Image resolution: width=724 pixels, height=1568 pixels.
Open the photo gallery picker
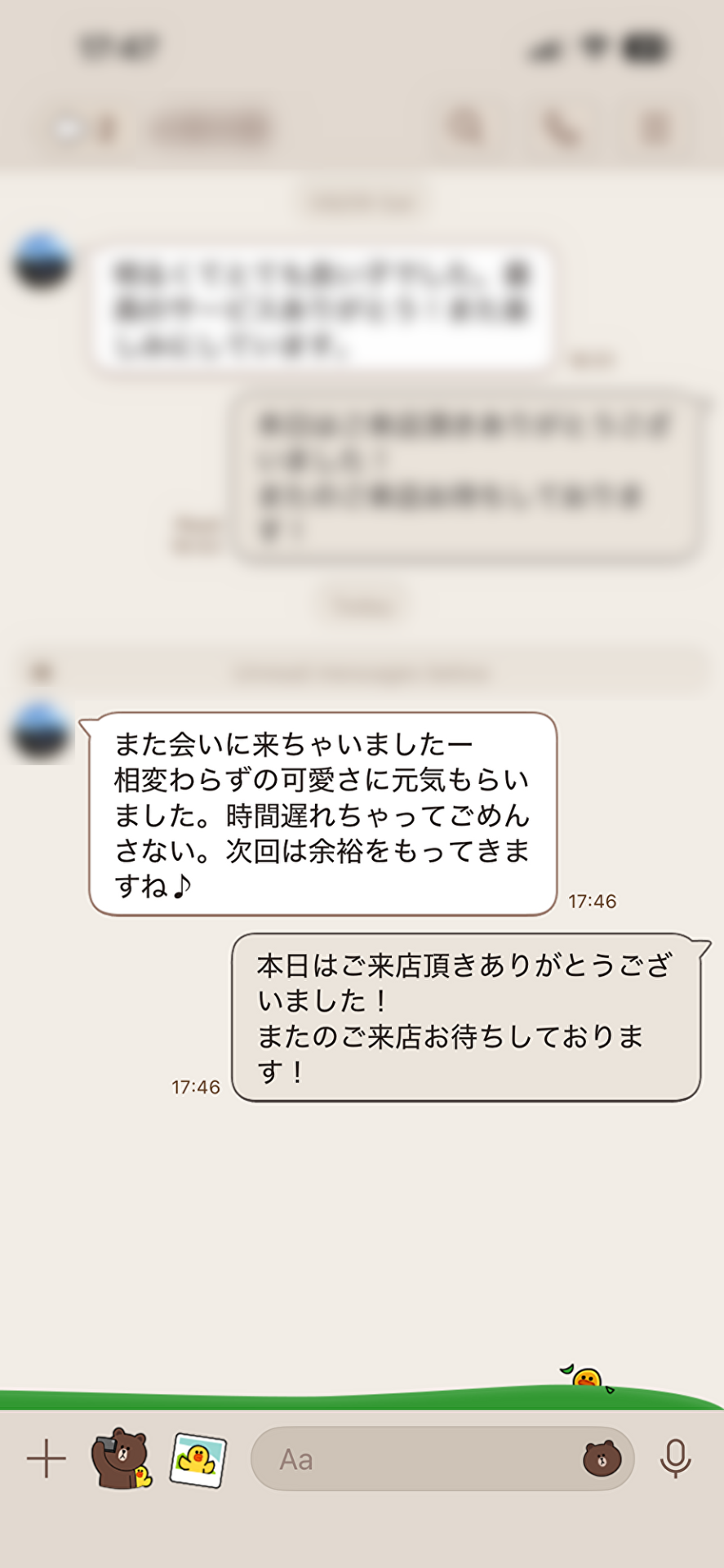(x=198, y=1459)
